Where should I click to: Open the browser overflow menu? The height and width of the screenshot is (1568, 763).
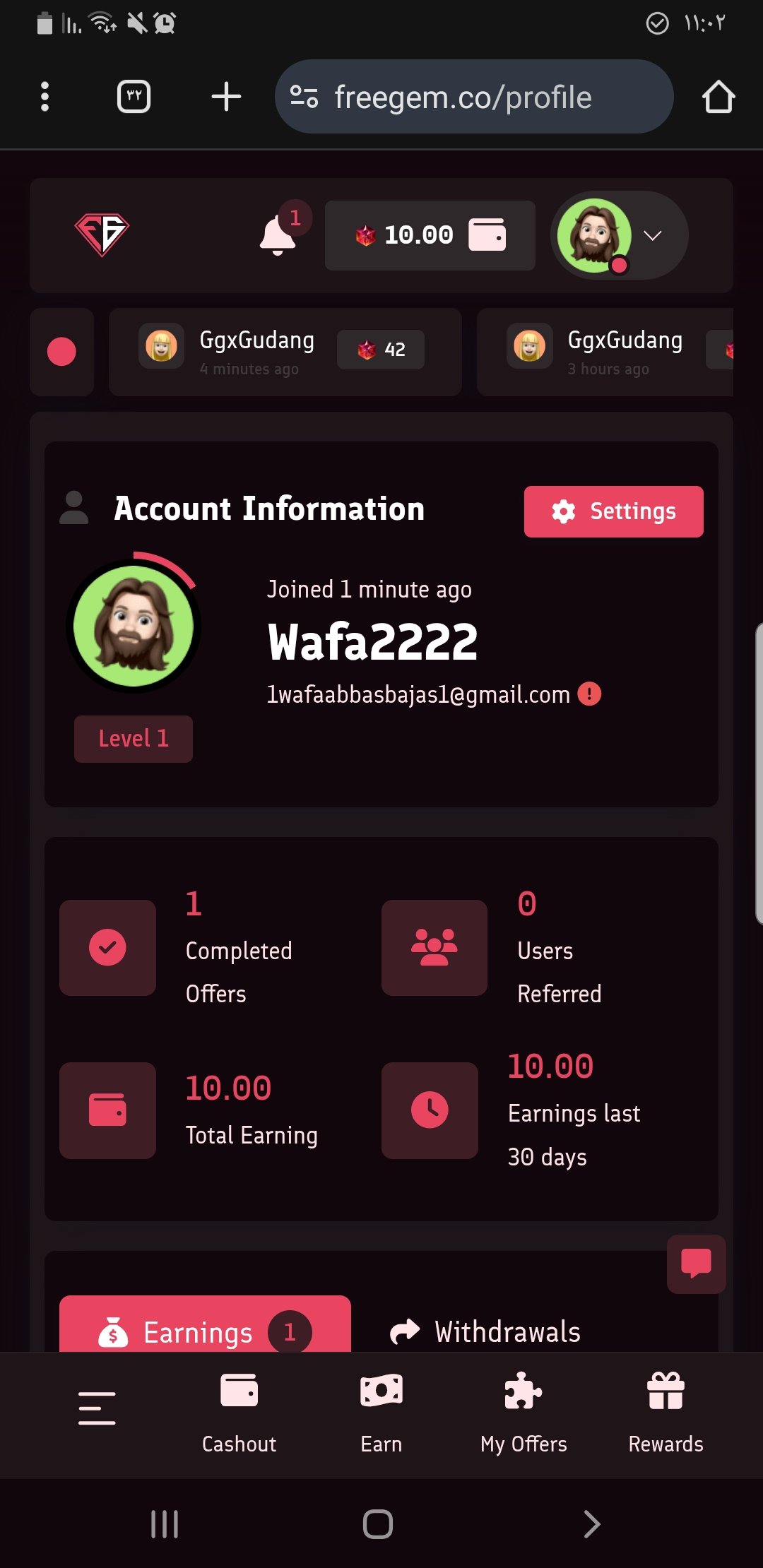tap(45, 97)
